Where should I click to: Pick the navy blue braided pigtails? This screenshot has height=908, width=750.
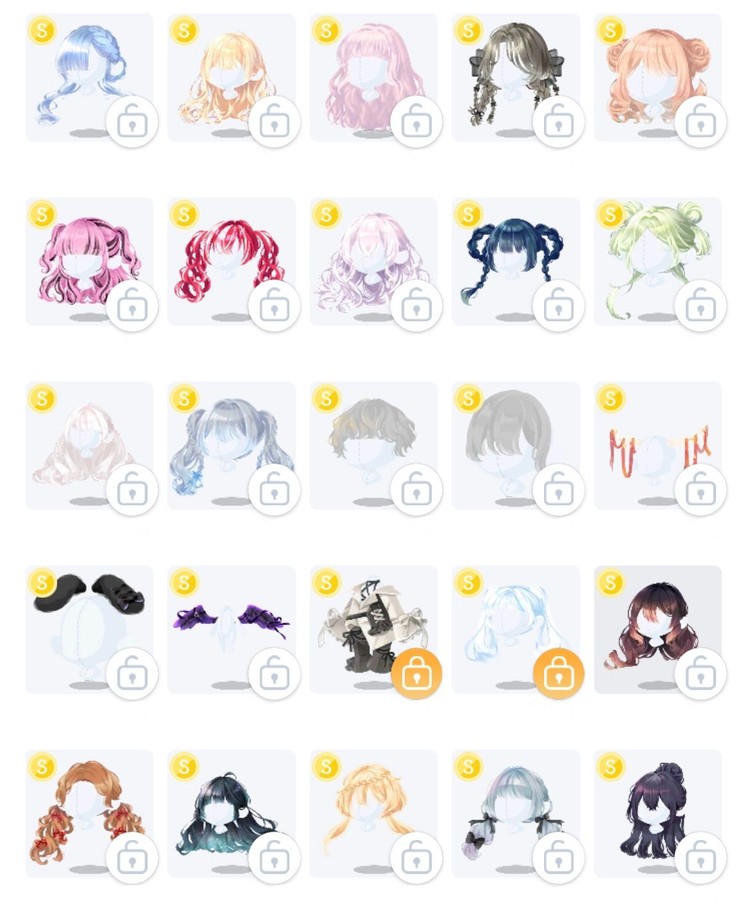[x=514, y=262]
